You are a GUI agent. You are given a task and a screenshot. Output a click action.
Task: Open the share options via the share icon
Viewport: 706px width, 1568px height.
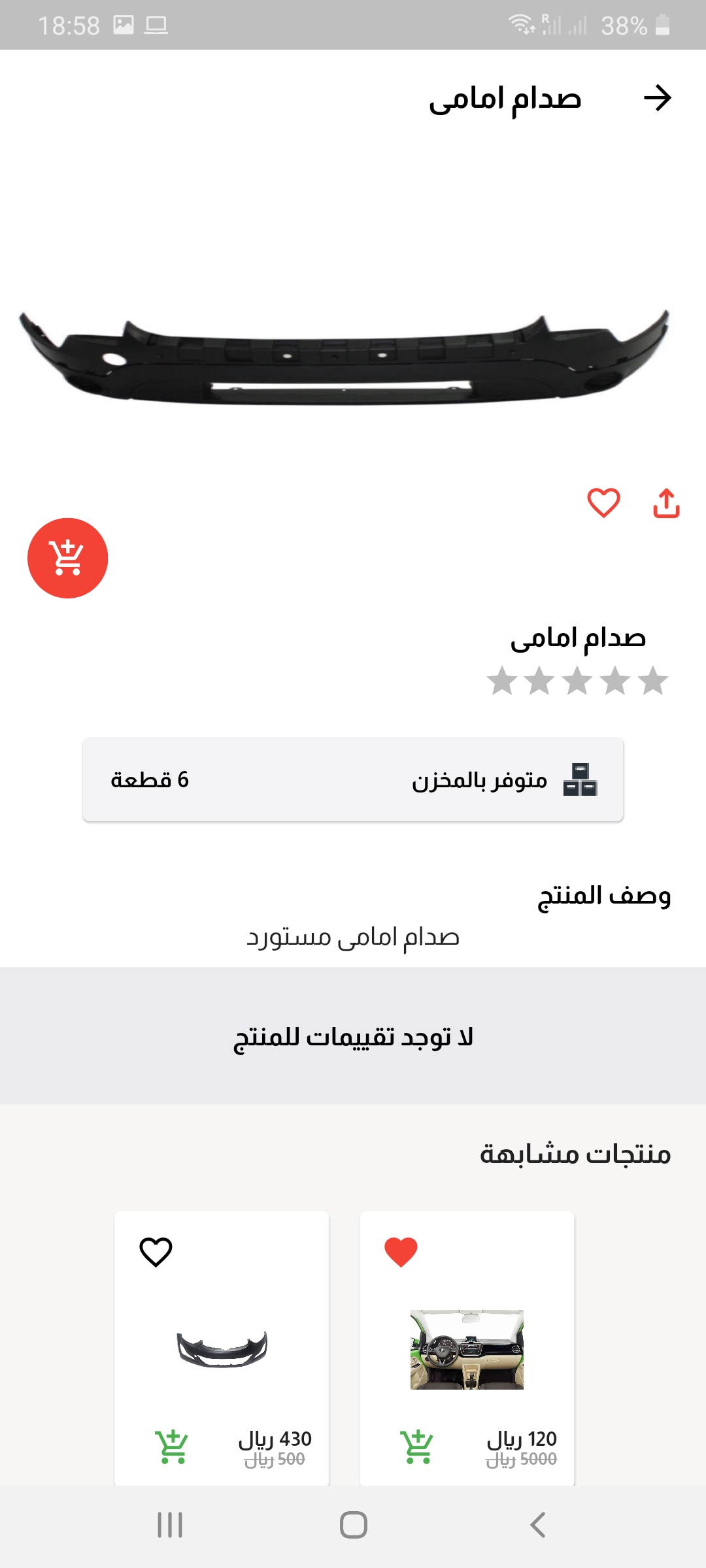point(665,503)
